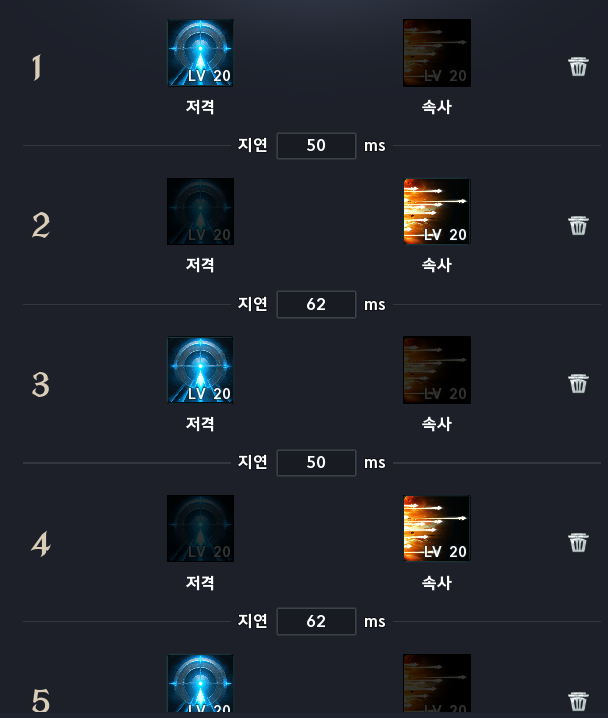
Task: Select the 속사 skill in step 3
Action: click(436, 370)
